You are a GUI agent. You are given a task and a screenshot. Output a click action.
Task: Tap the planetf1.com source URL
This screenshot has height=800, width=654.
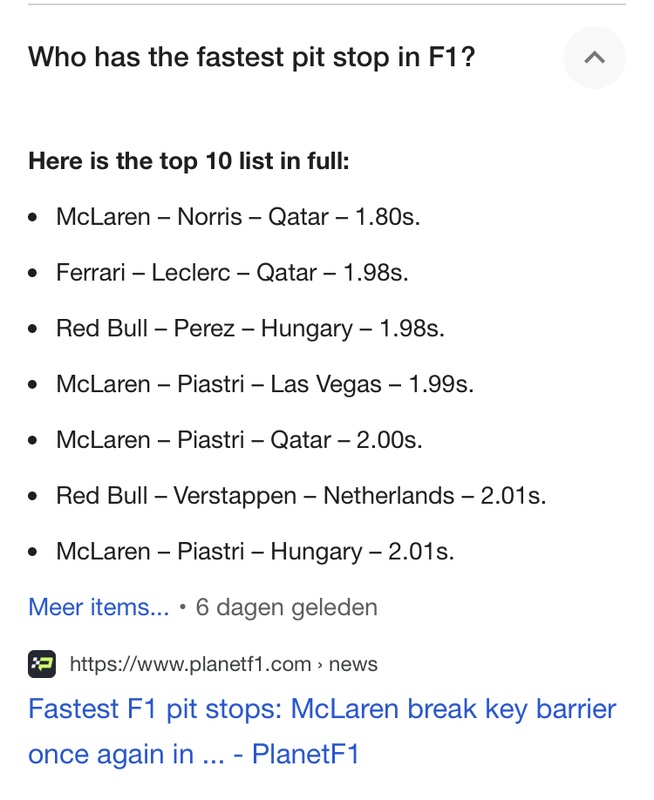(223, 664)
